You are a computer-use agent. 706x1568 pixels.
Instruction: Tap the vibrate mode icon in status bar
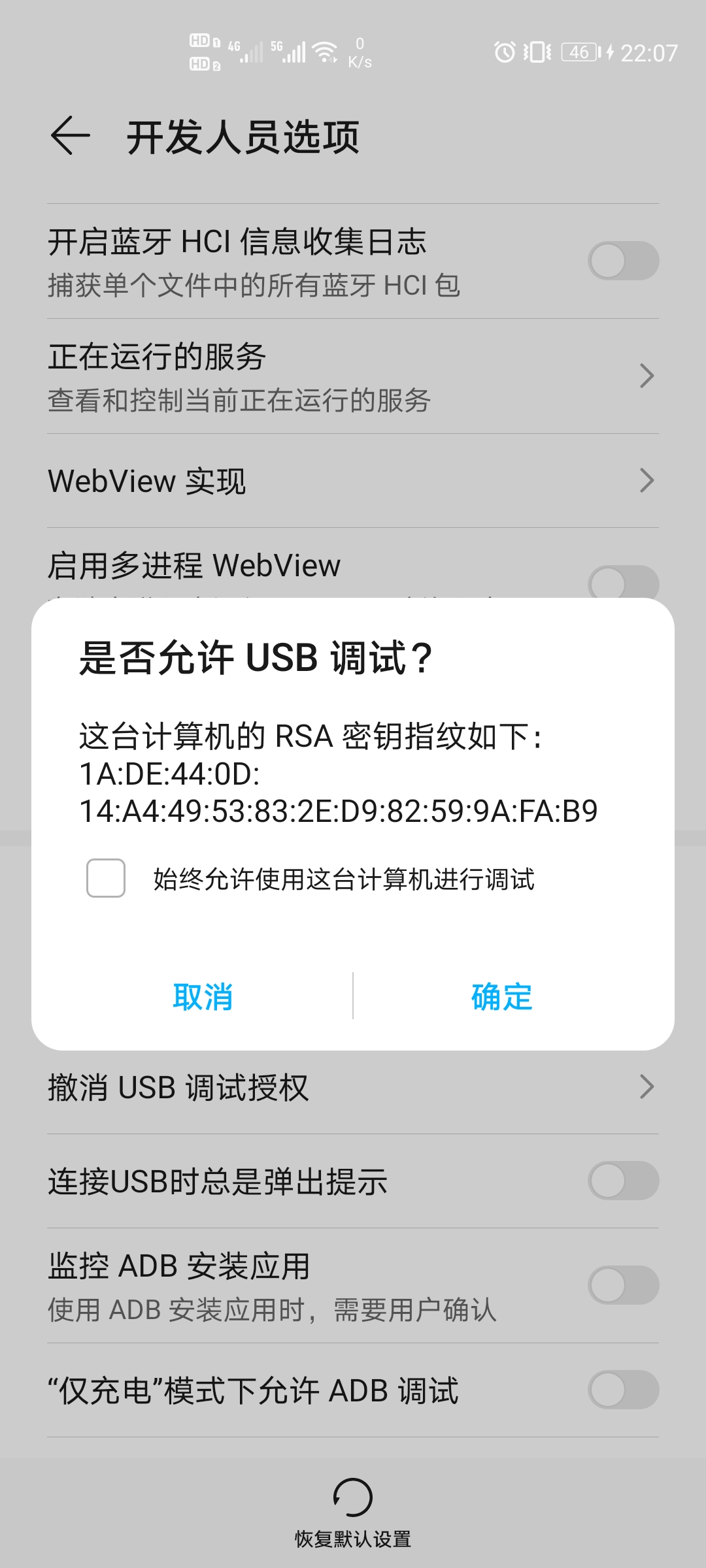[x=537, y=52]
